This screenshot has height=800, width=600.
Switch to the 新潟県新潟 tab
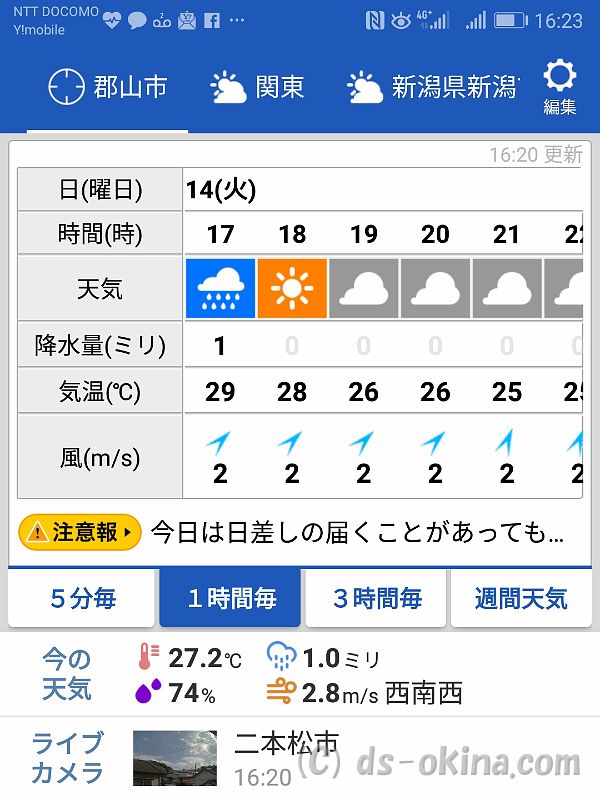433,88
